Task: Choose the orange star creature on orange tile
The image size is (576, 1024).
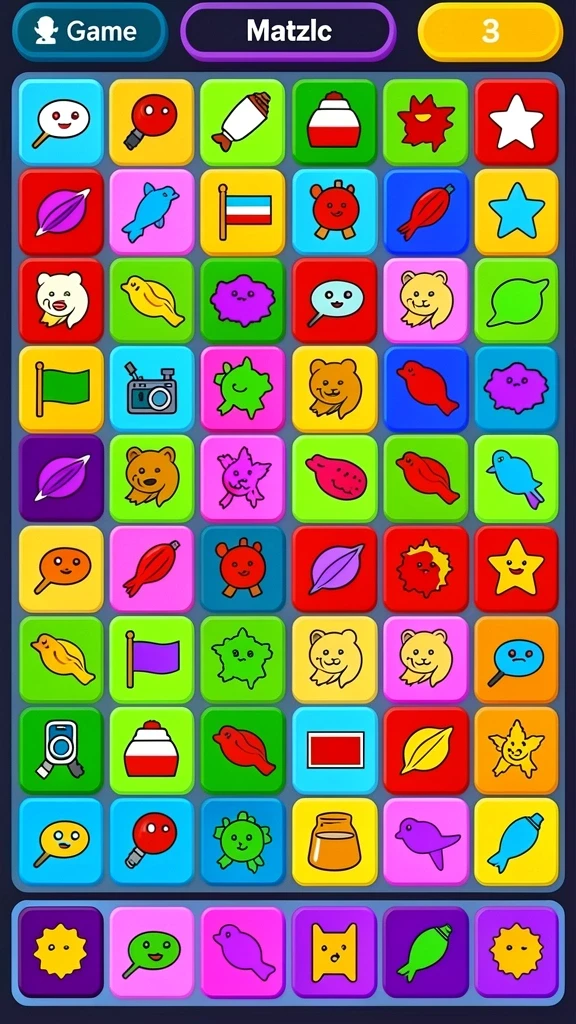Action: click(516, 750)
